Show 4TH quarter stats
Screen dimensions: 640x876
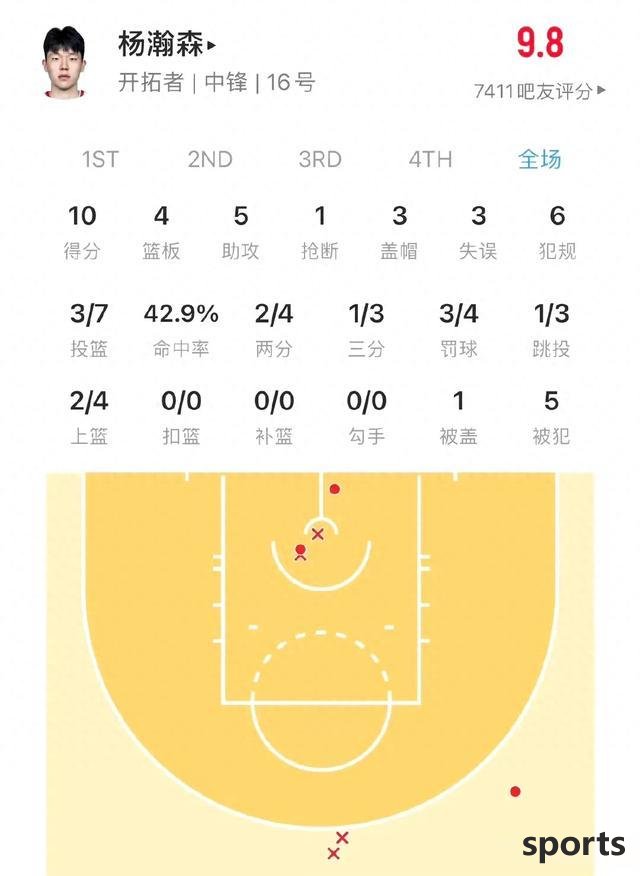(x=430, y=159)
